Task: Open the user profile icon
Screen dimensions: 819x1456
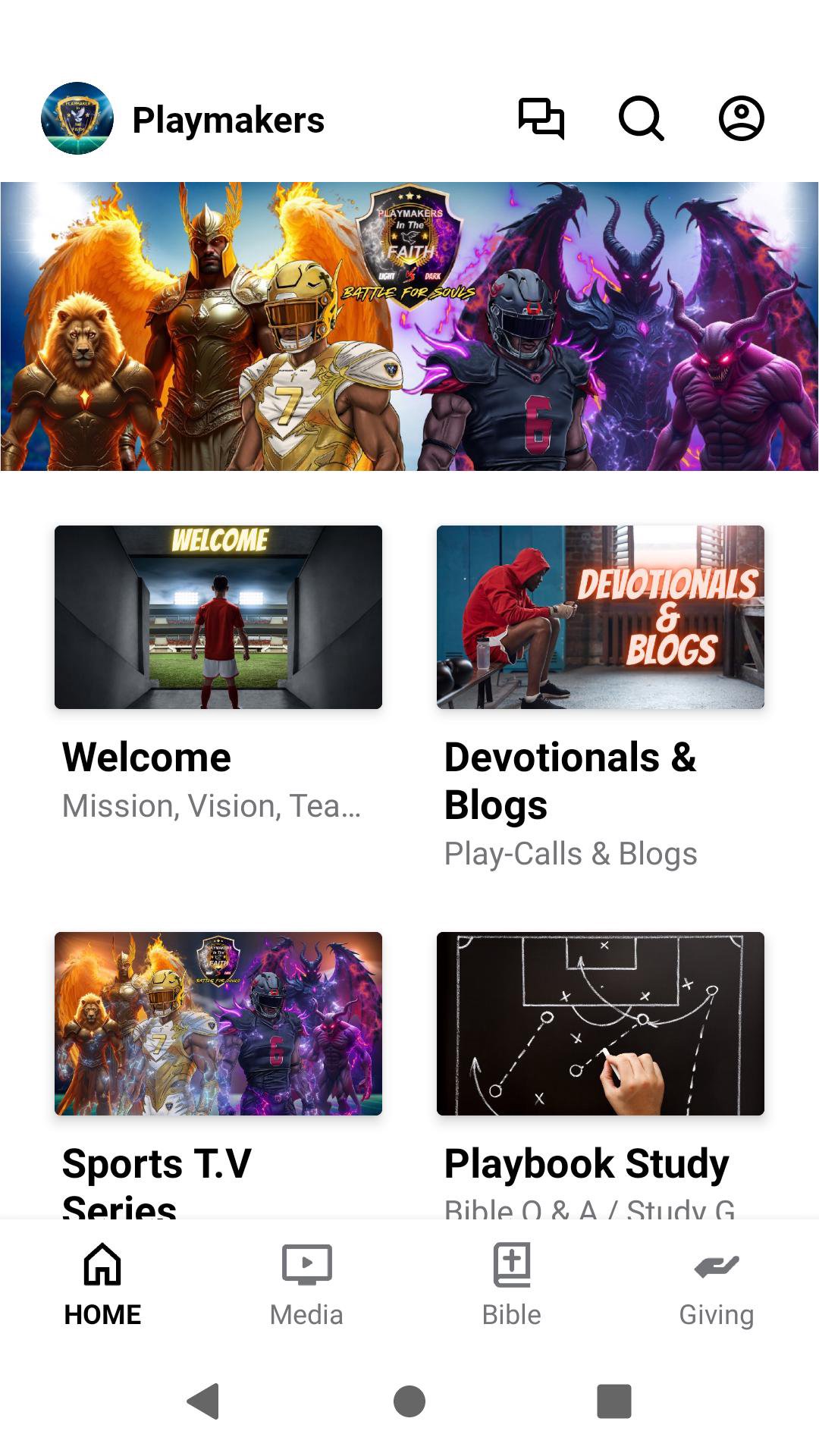Action: click(x=741, y=119)
